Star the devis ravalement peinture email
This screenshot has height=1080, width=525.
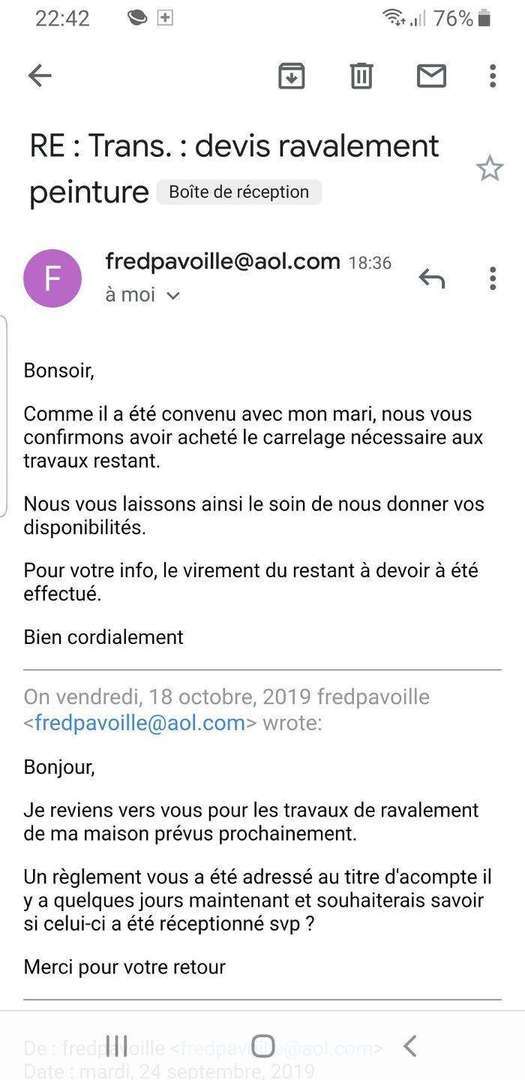[x=490, y=168]
